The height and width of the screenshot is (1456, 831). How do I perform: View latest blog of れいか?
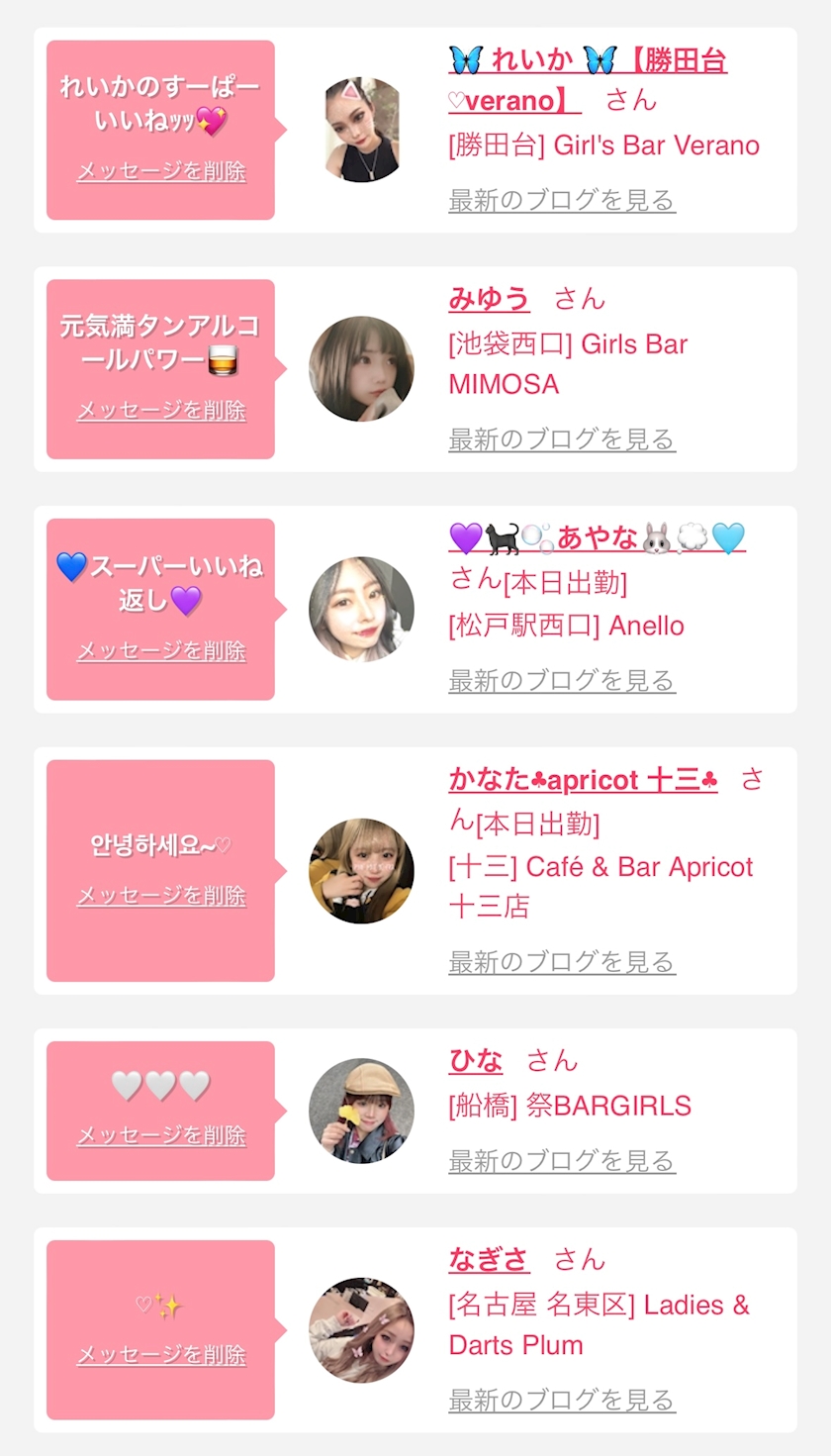pyautogui.click(x=562, y=200)
